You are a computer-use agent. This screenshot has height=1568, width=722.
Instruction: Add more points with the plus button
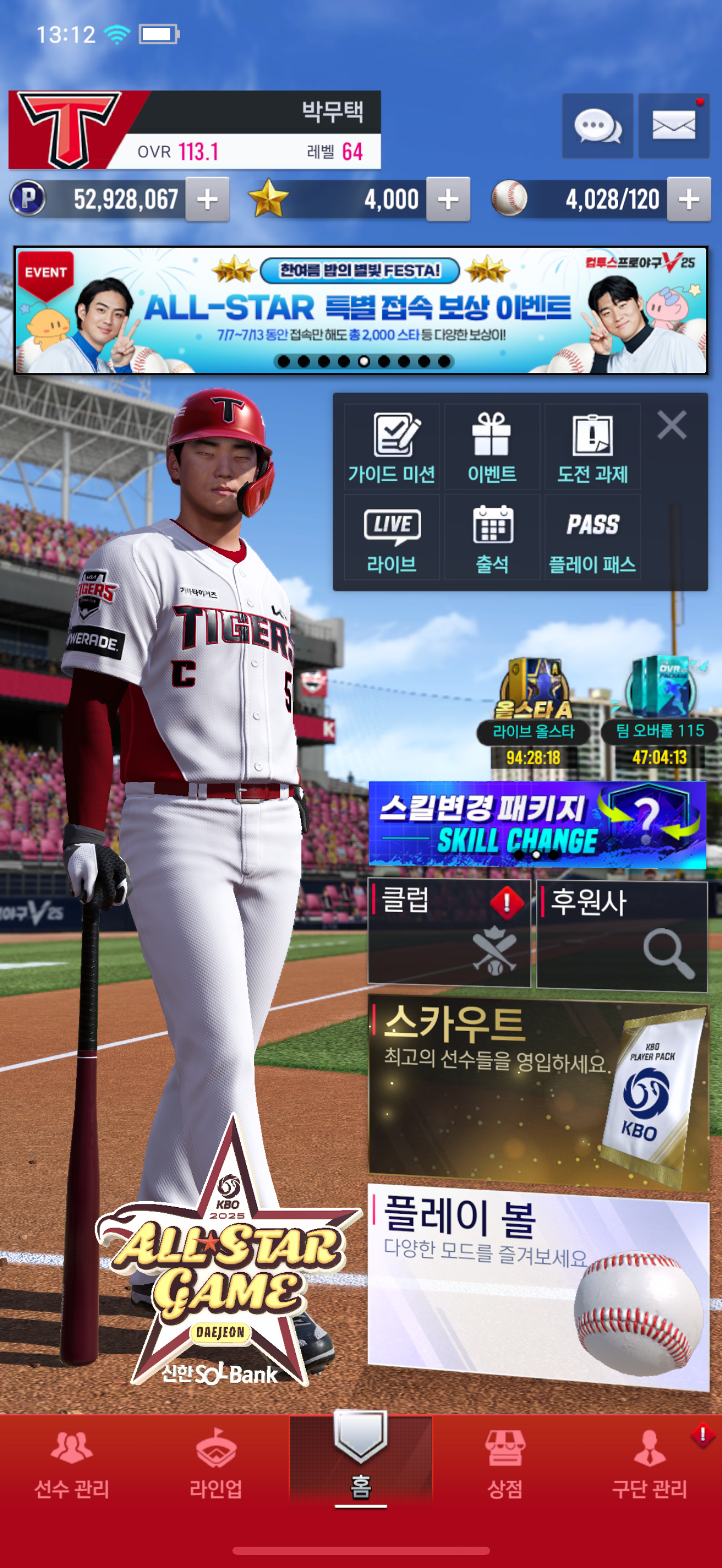pyautogui.click(x=207, y=199)
